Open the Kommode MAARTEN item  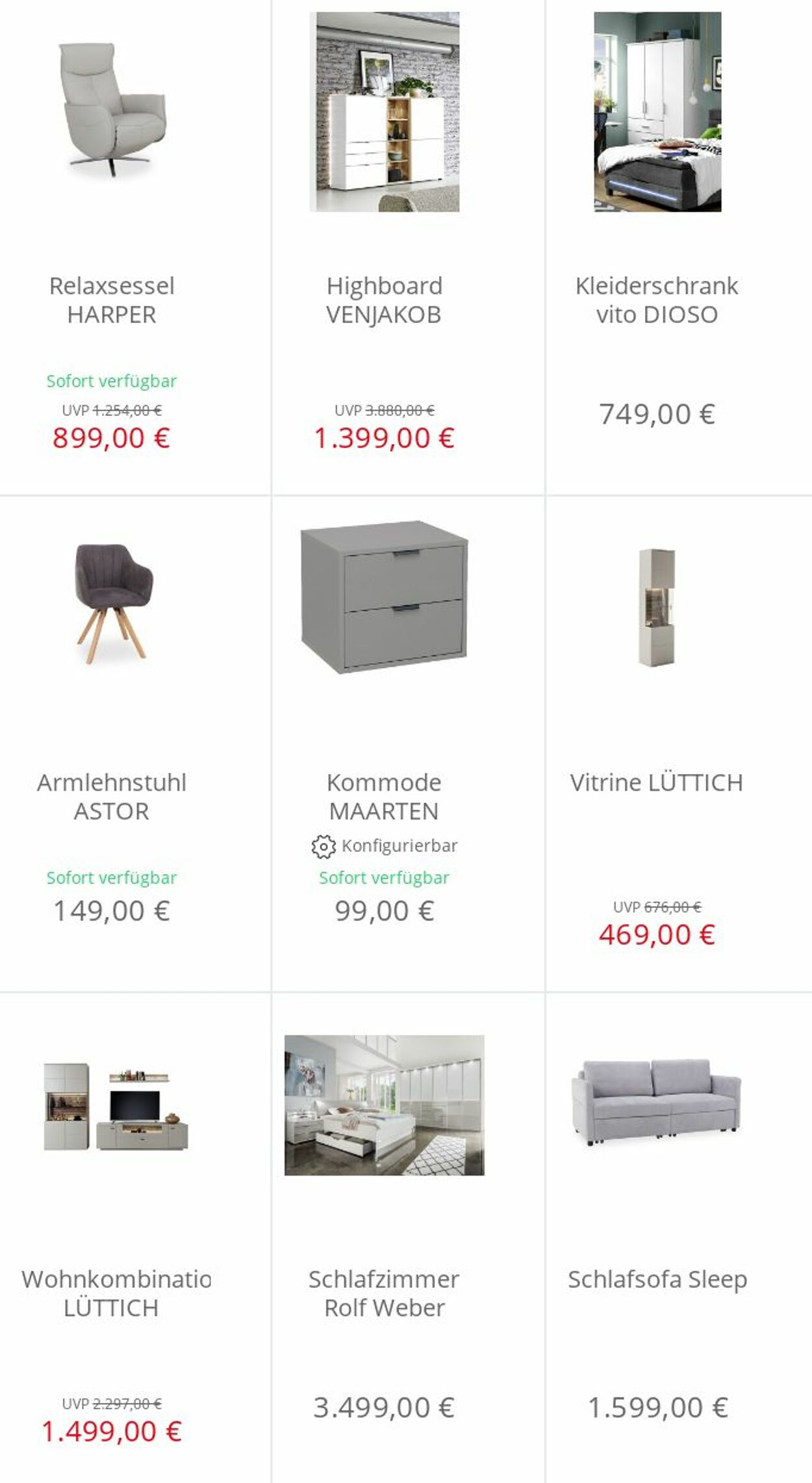coord(384,797)
